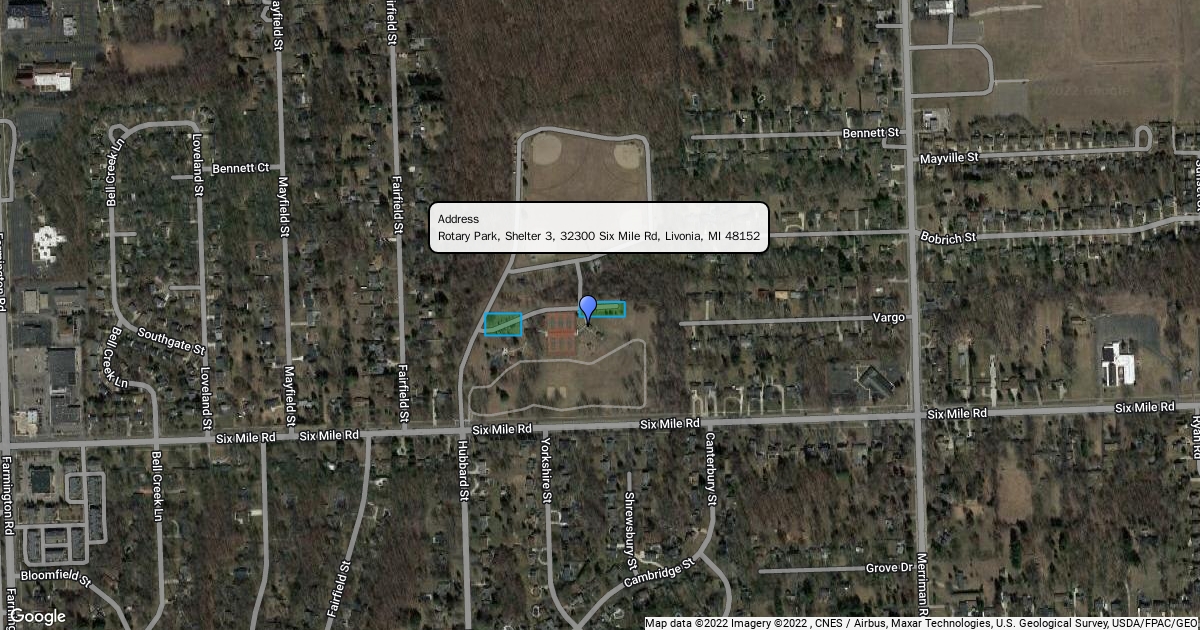1200x630 pixels.
Task: Tap the blue location marker pin
Action: [x=588, y=308]
